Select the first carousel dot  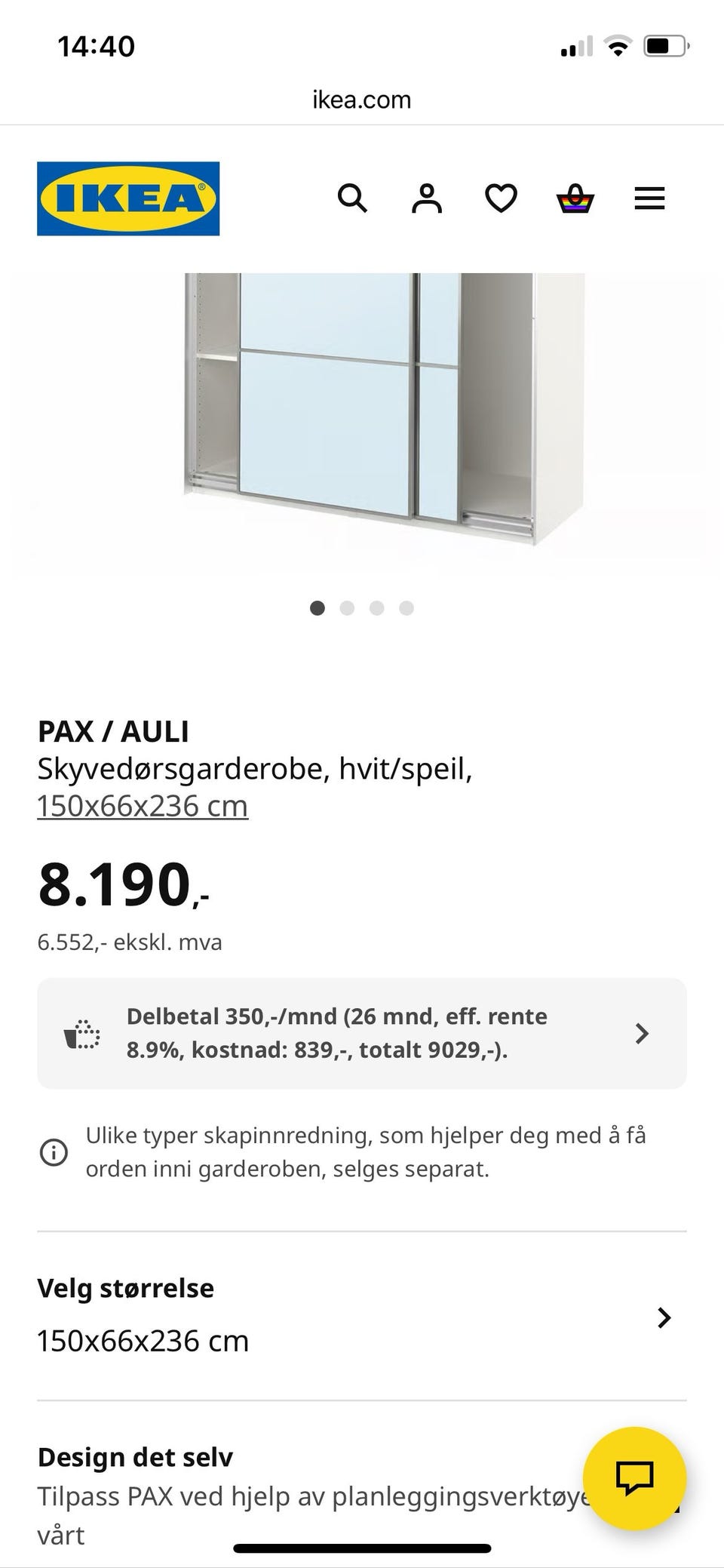(x=317, y=608)
